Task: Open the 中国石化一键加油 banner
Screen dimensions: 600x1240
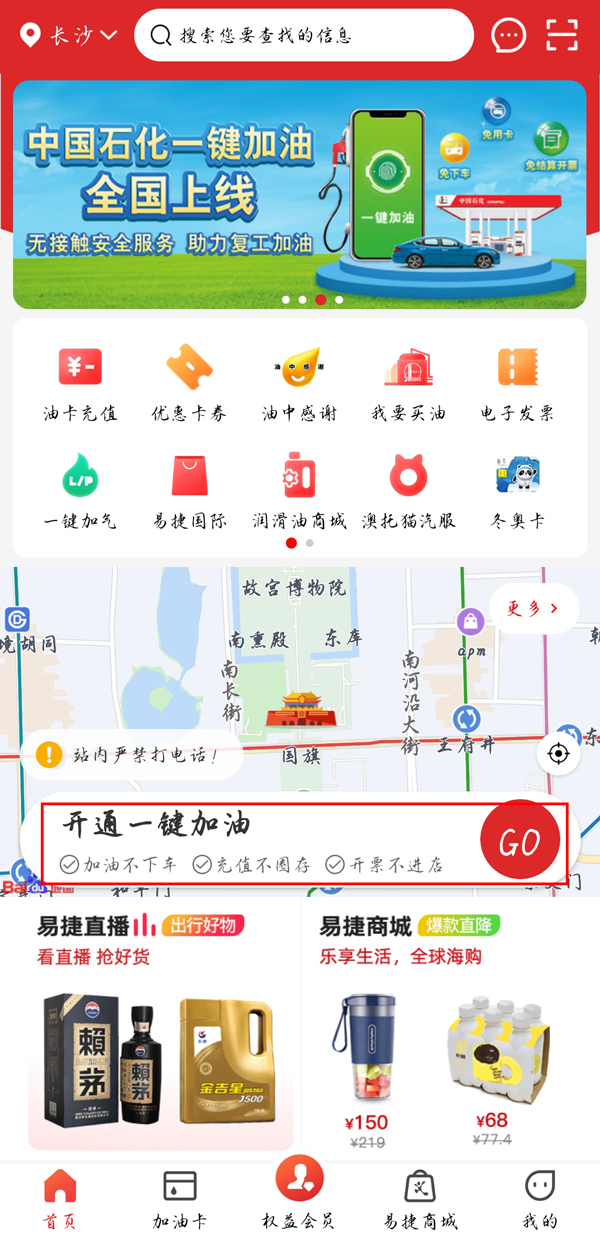Action: click(x=299, y=194)
